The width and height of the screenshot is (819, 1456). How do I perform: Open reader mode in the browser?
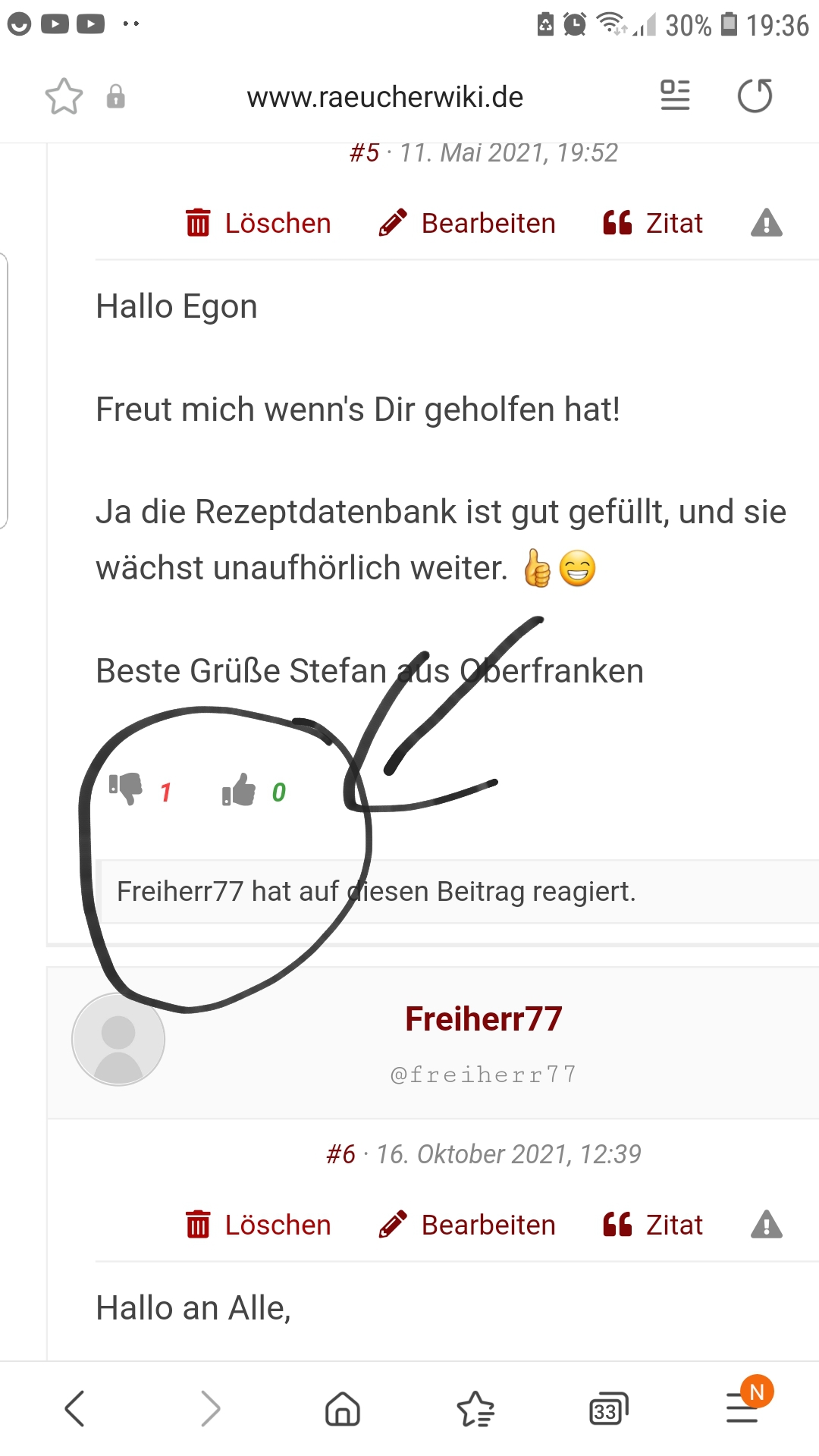[675, 96]
